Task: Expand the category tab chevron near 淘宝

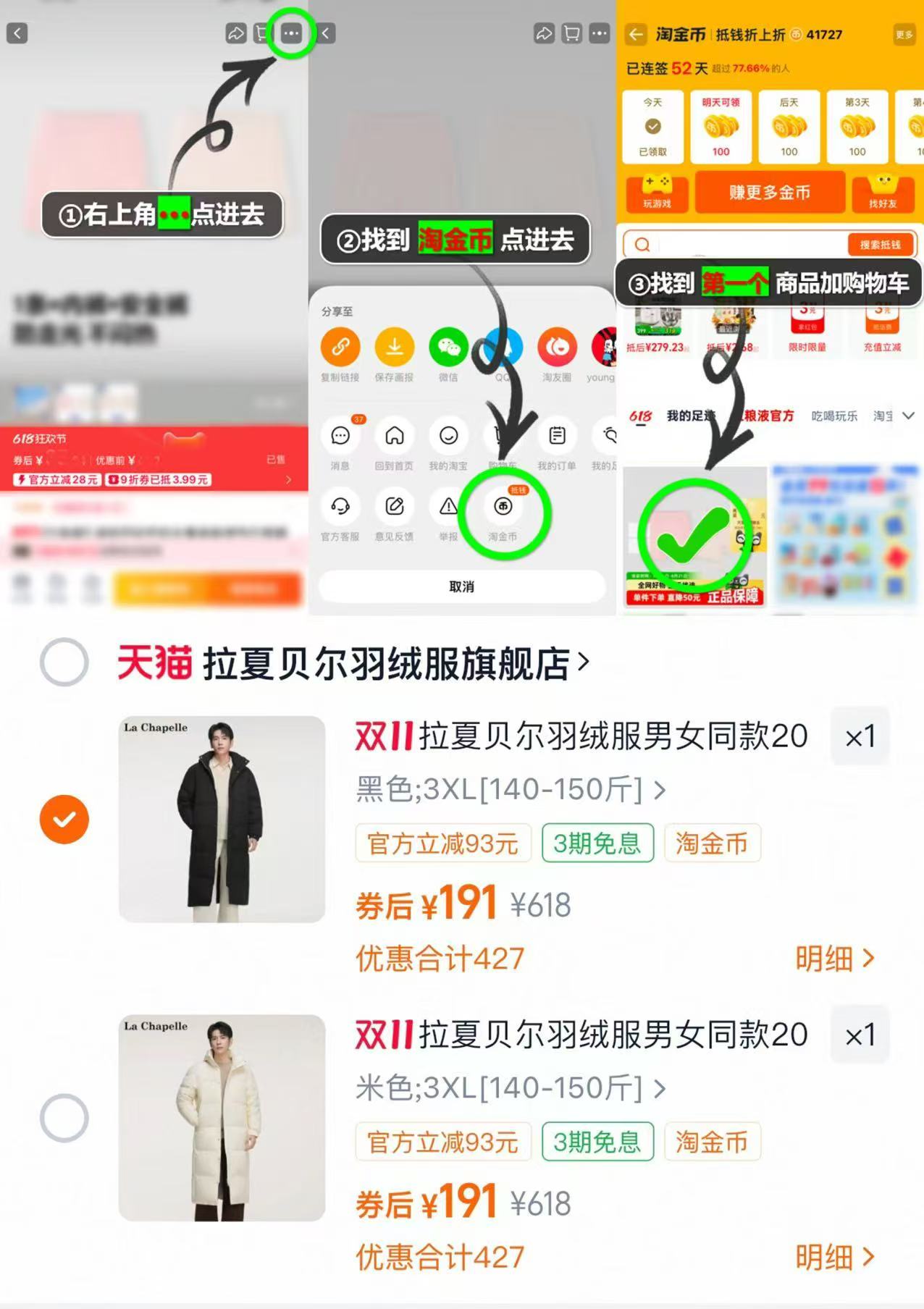Action: (908, 416)
